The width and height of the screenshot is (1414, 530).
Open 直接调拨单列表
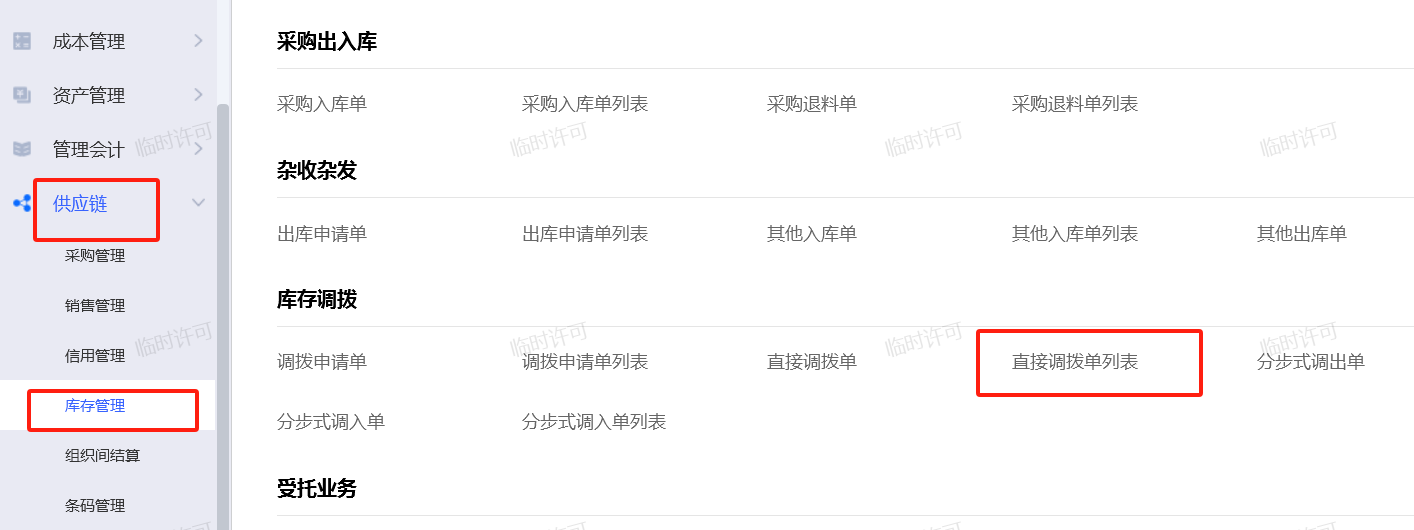1075,362
